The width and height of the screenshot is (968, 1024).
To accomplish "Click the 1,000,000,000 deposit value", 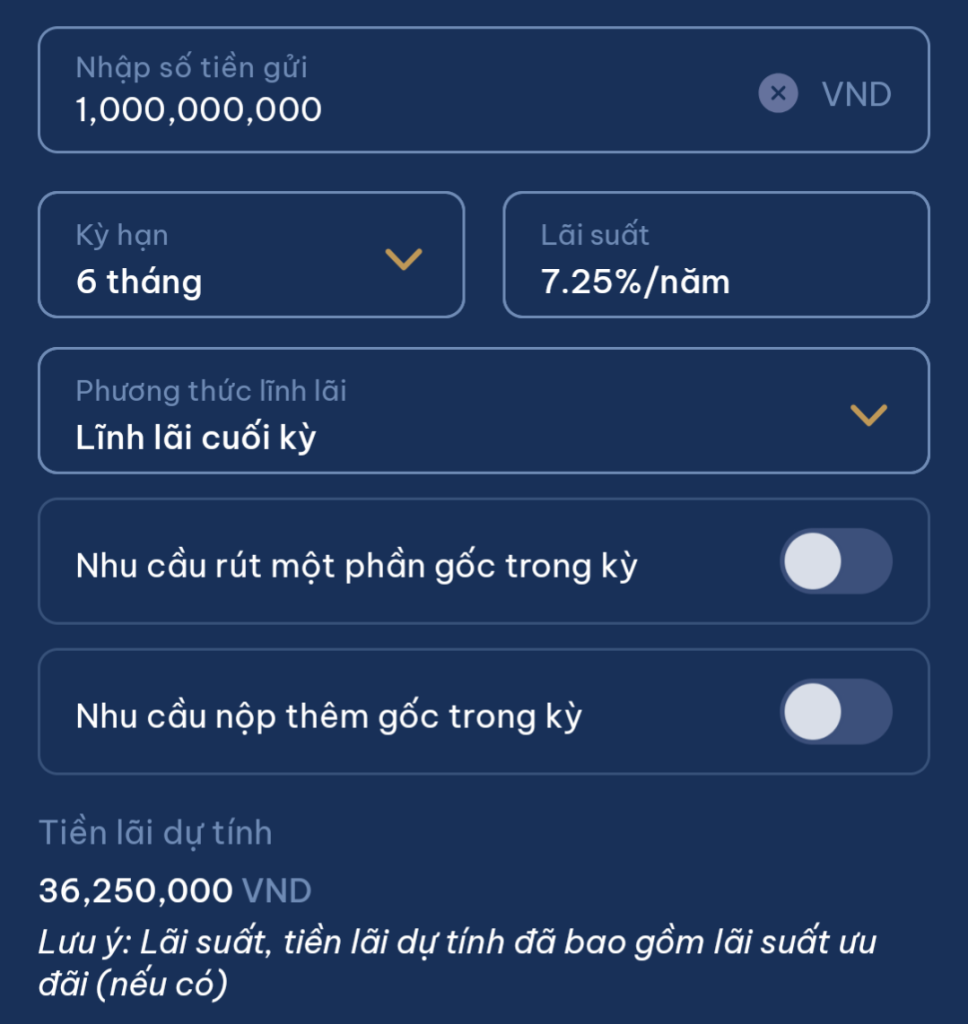I will pos(196,109).
